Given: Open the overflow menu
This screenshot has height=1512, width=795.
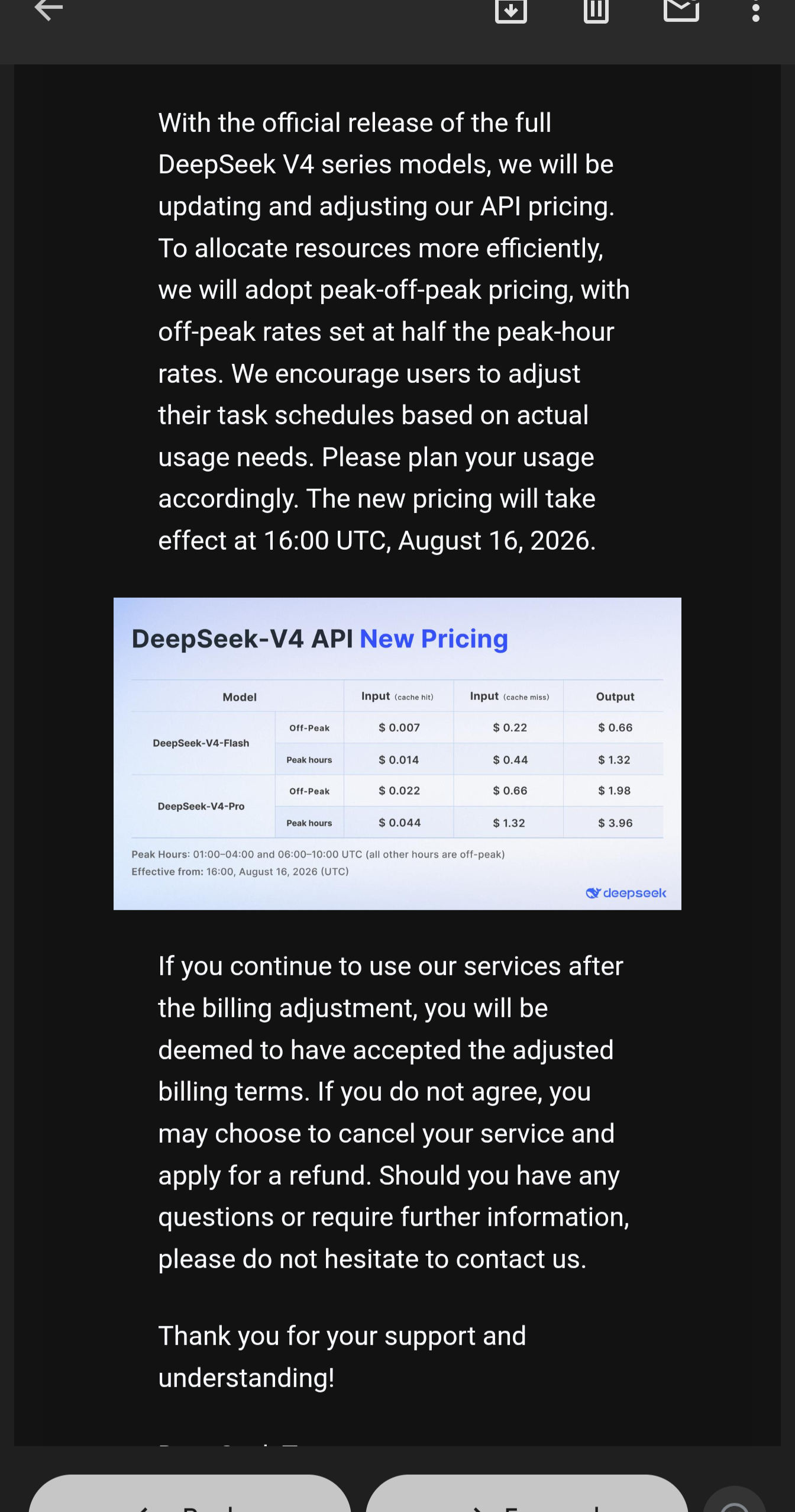Looking at the screenshot, I should click(755, 11).
